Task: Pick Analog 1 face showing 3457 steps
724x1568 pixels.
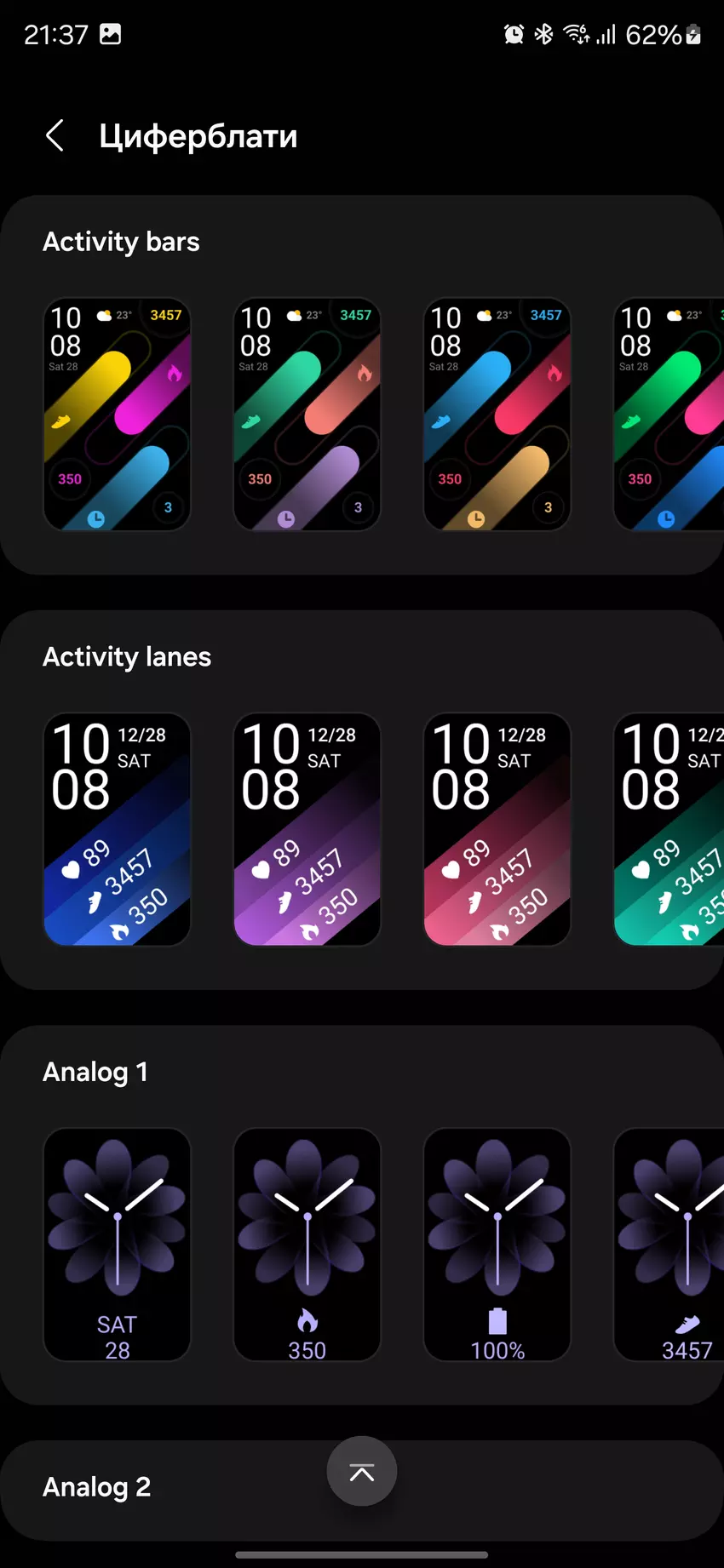Action: pos(669,1244)
